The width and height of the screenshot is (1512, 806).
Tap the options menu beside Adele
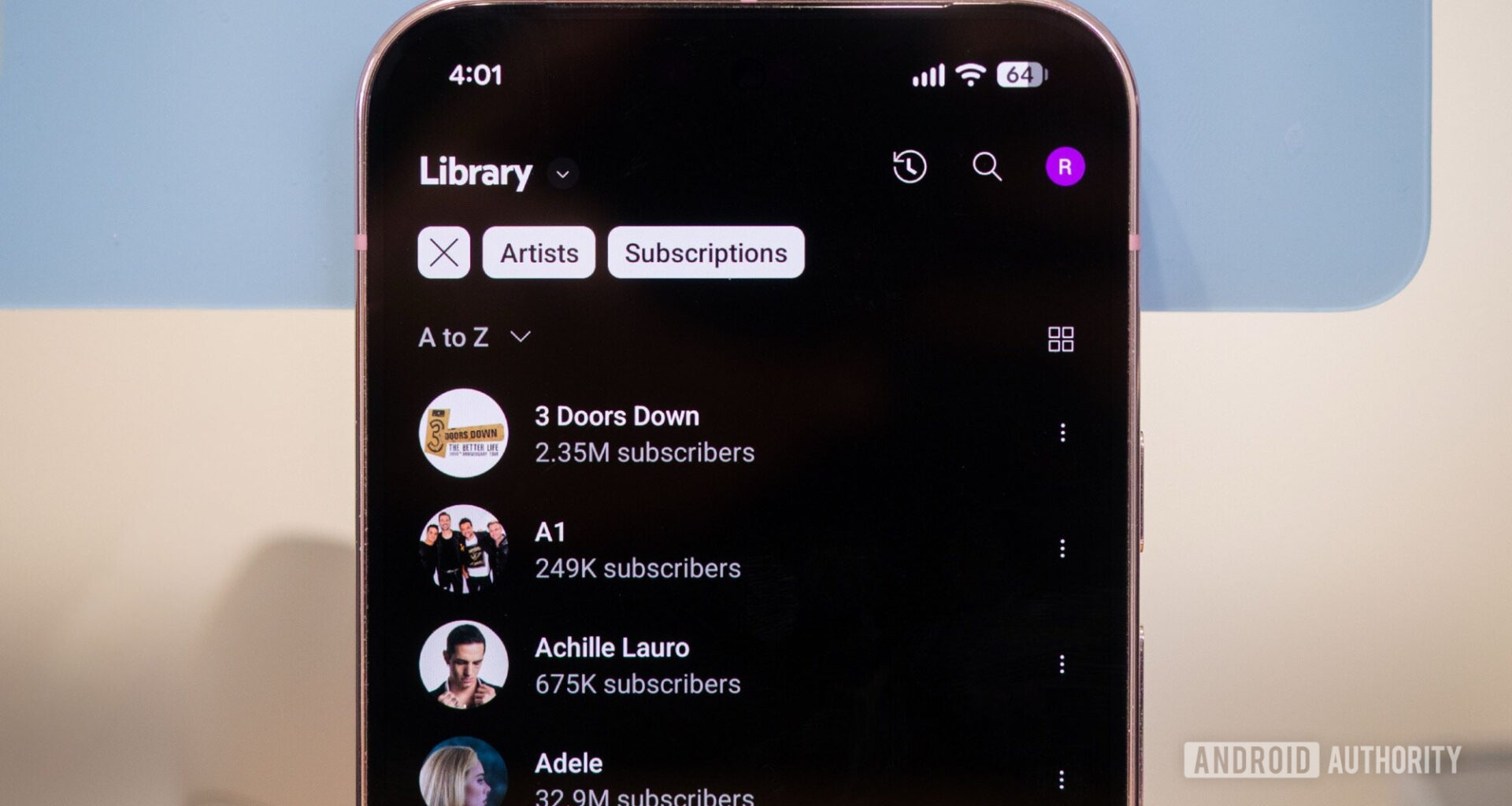pyautogui.click(x=1062, y=779)
